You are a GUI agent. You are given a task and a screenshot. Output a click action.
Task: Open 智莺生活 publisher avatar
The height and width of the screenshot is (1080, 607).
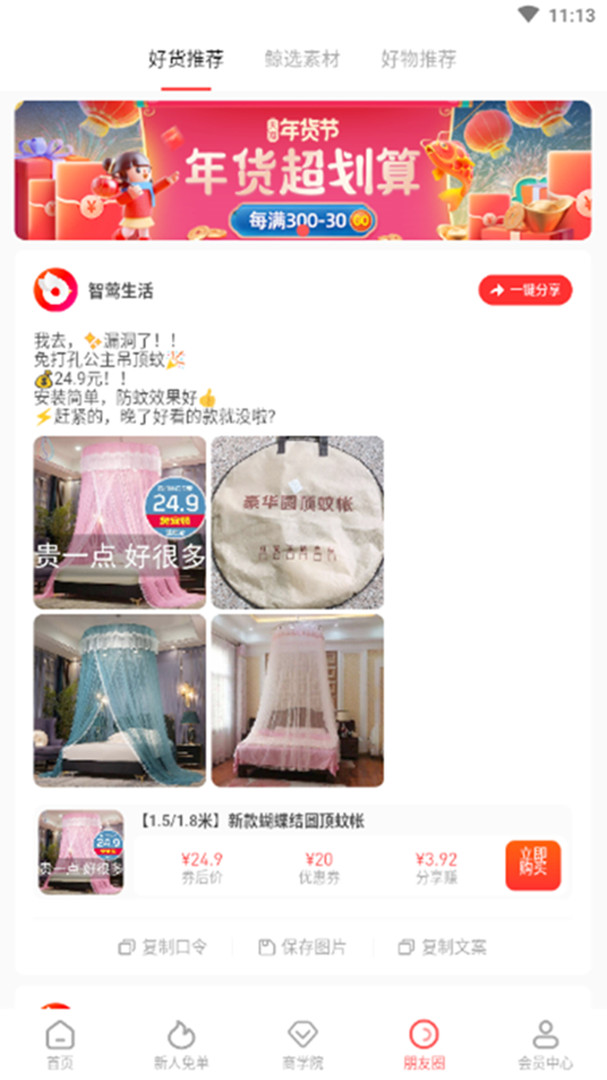point(55,290)
